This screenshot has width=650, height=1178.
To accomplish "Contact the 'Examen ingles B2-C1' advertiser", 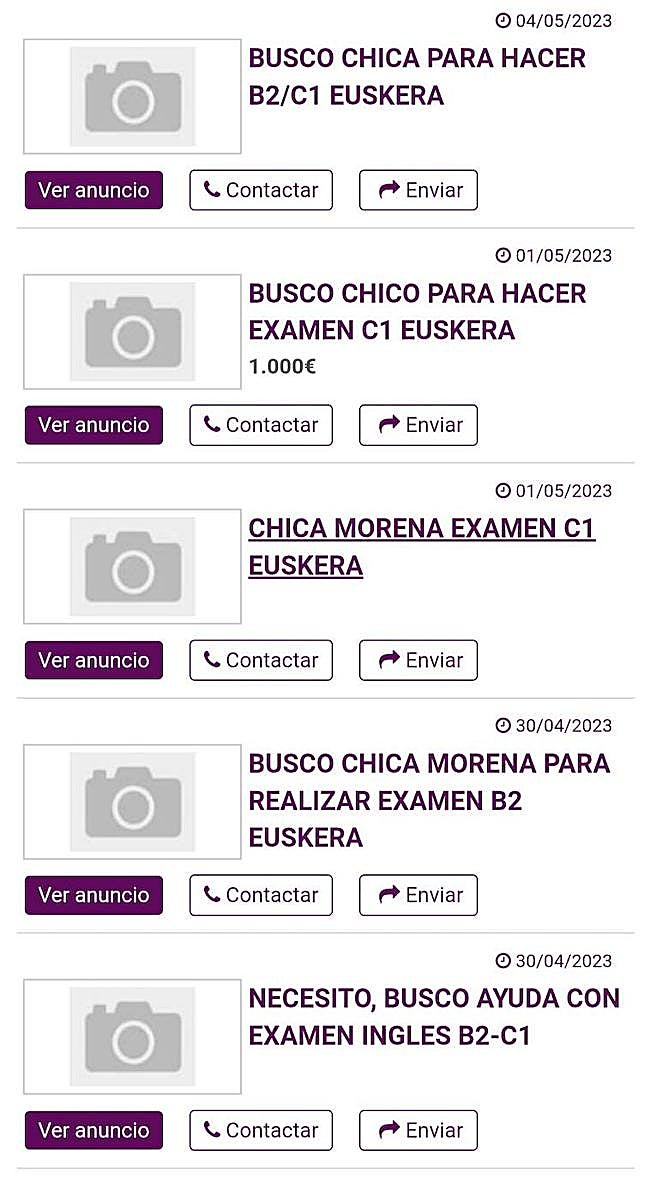I will (x=261, y=1130).
